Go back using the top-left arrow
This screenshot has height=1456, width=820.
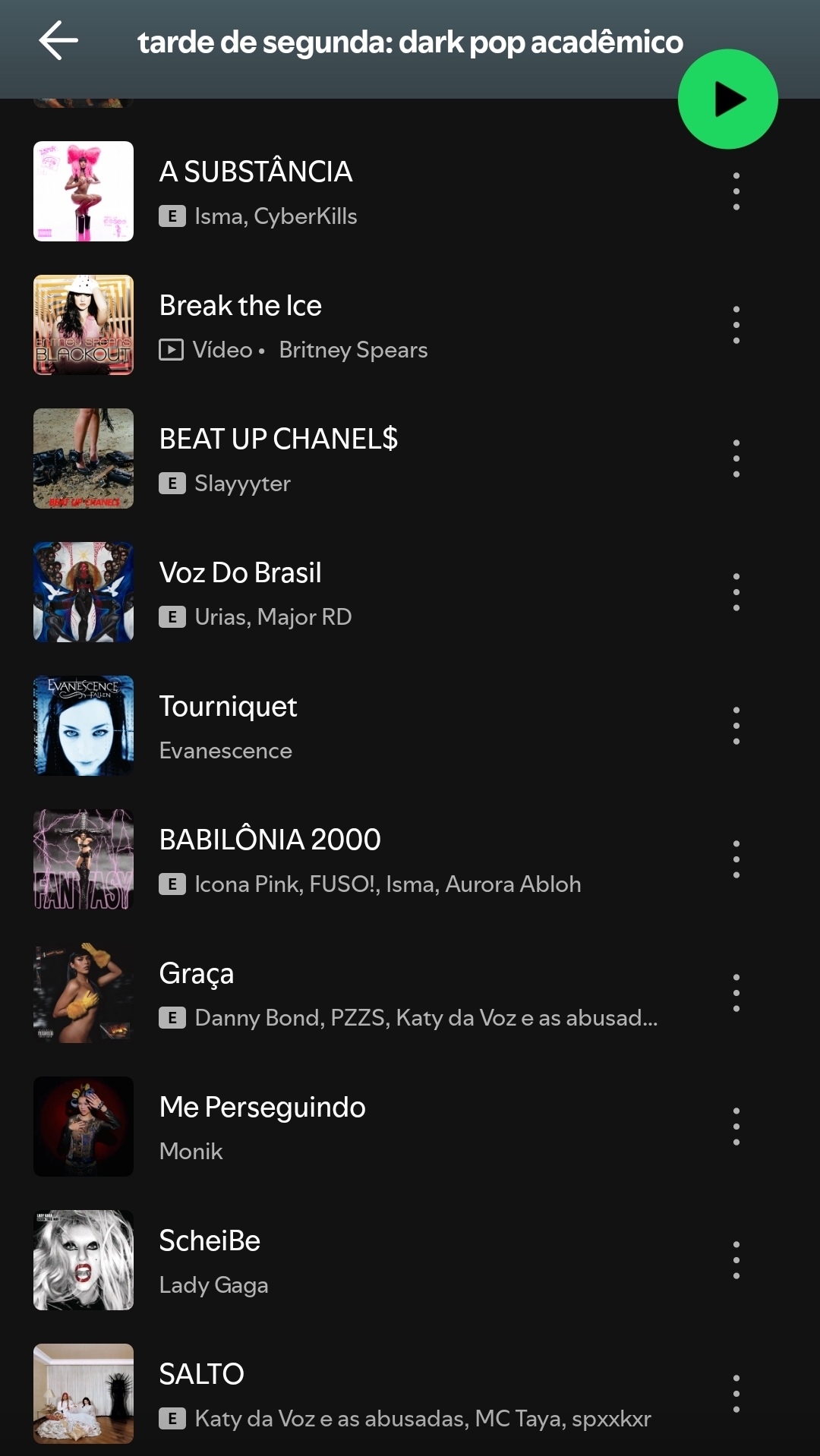[x=58, y=41]
